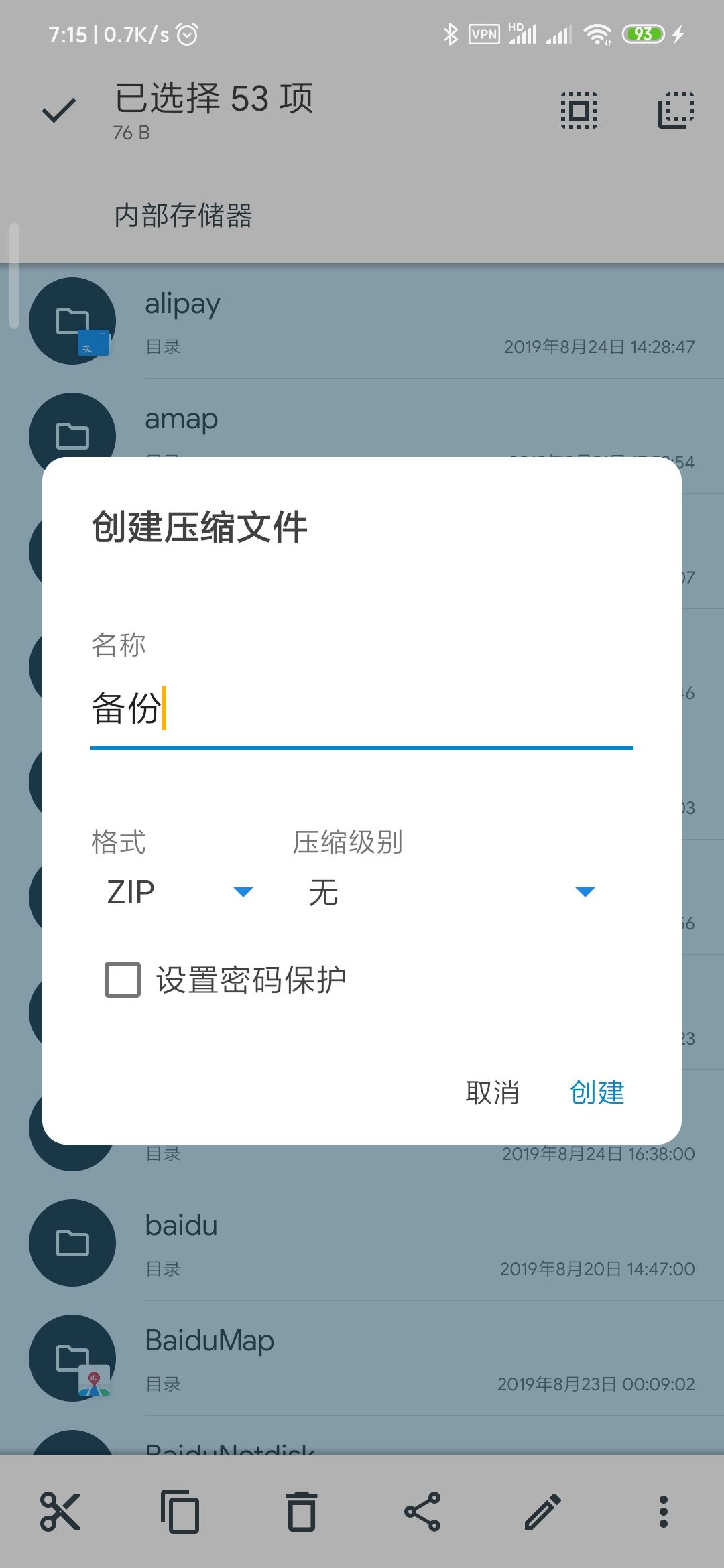Cancel the dialog with 取消
Viewport: 724px width, 1568px height.
pos(493,1093)
